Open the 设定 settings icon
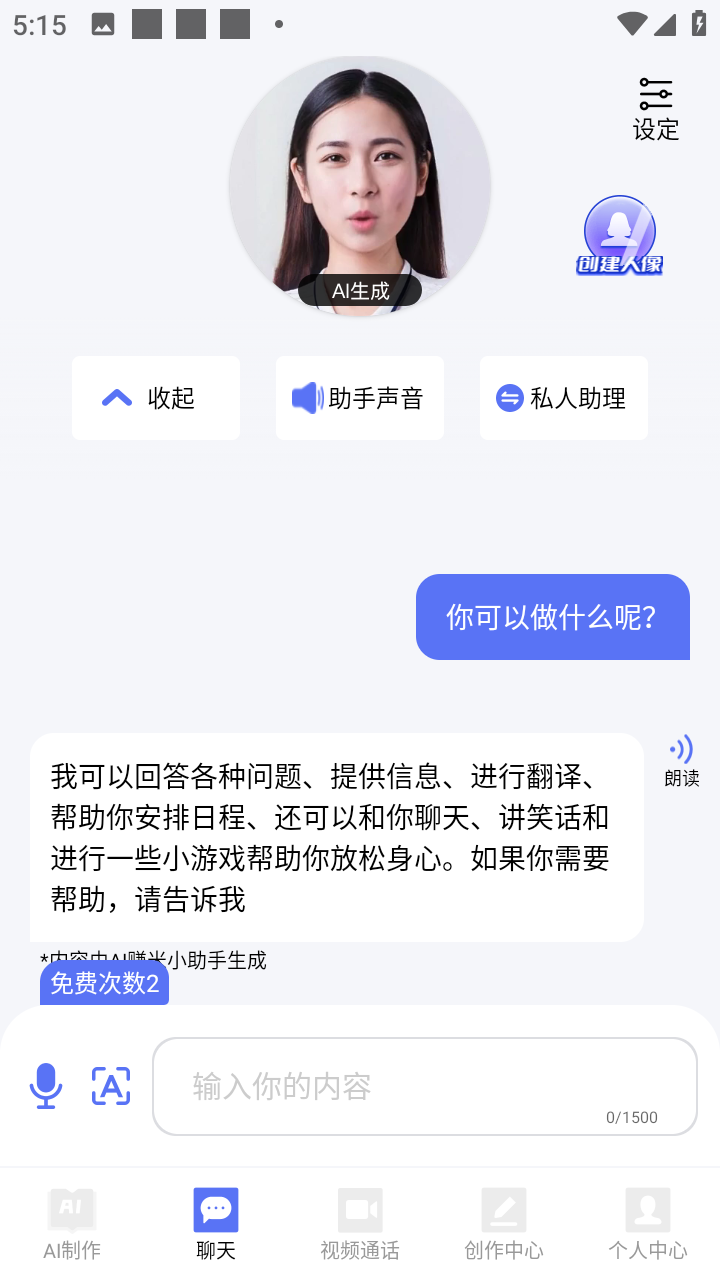This screenshot has width=720, height=1280. point(656,108)
